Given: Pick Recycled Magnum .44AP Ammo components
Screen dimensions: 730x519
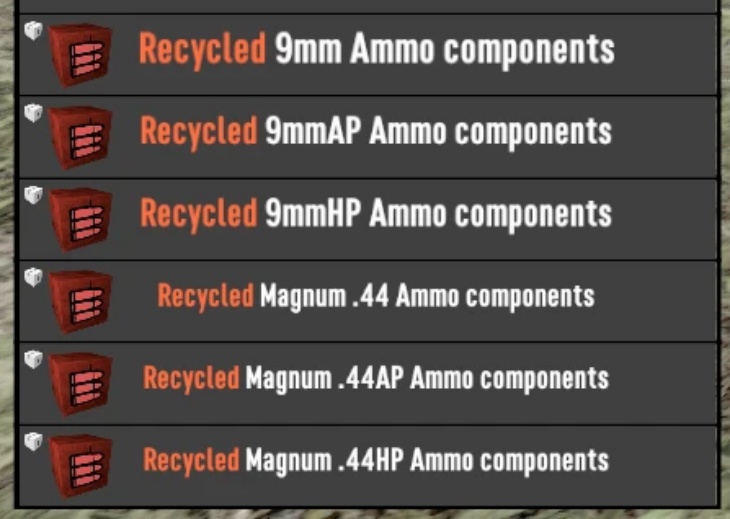Looking at the screenshot, I should [x=376, y=378].
